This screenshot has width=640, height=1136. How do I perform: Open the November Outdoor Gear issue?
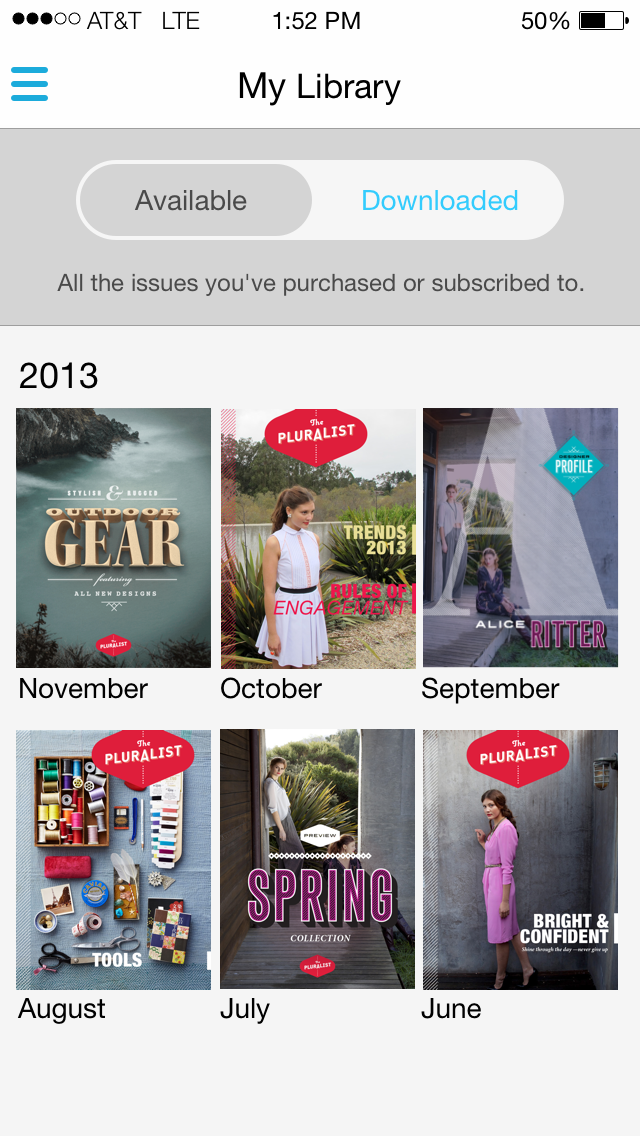[114, 538]
